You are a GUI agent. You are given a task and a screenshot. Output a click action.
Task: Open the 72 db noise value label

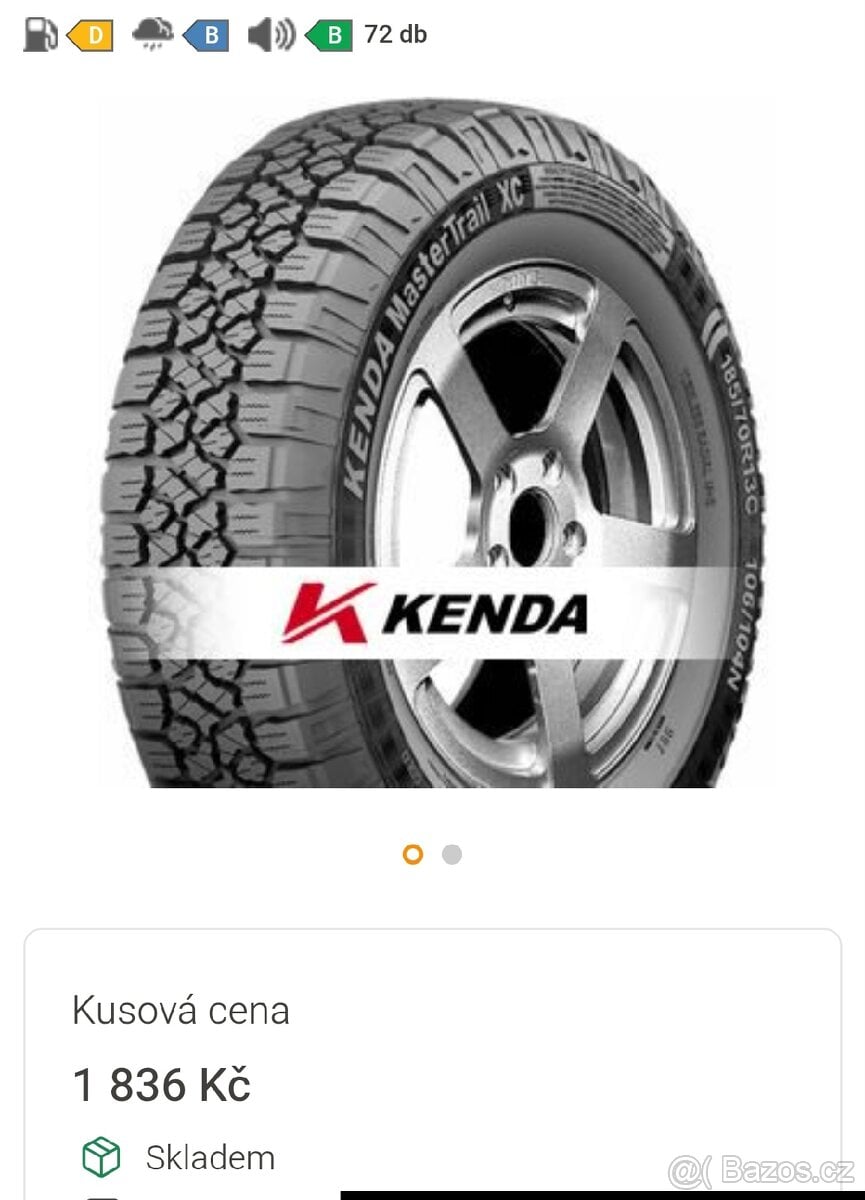point(396,33)
